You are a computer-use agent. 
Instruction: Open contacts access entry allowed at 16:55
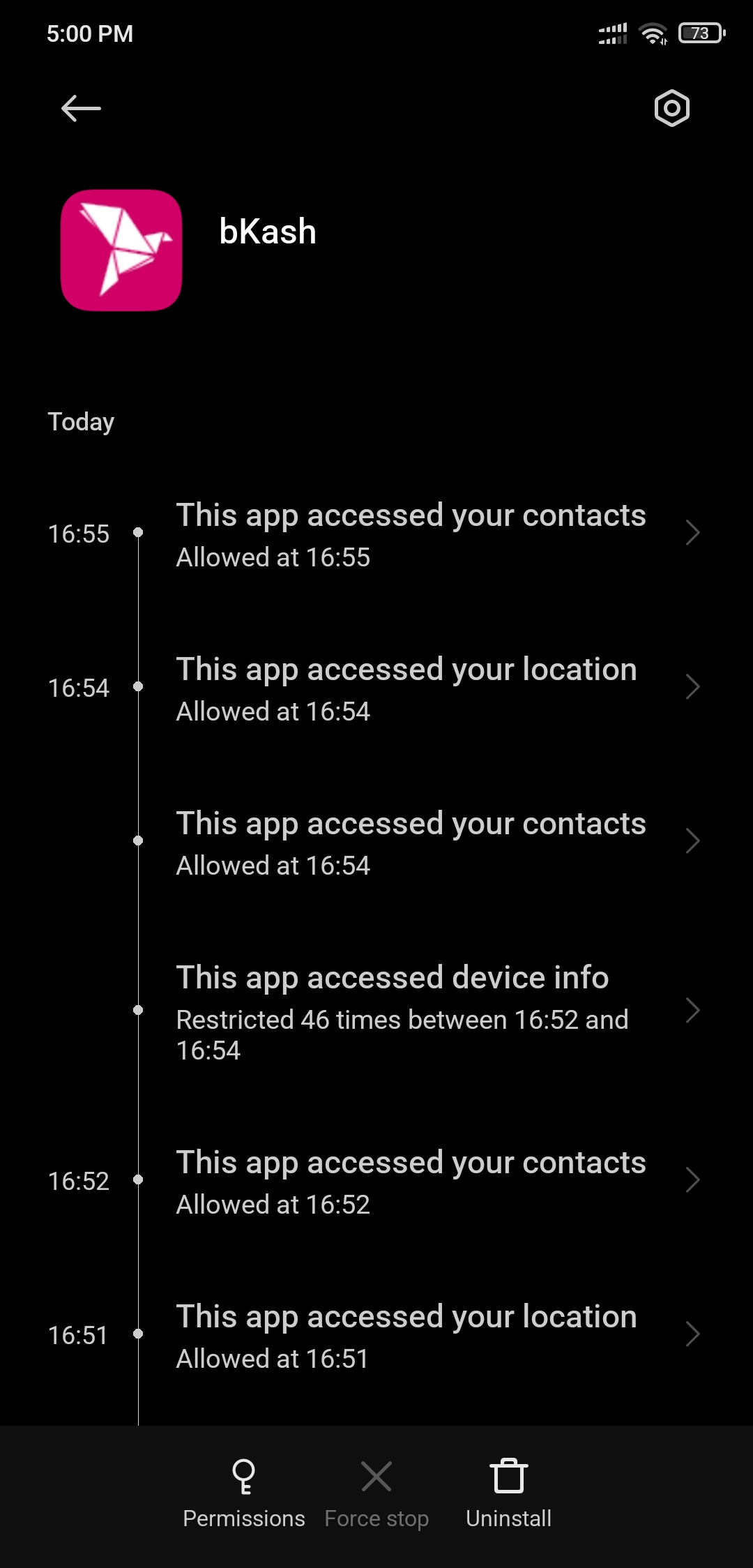point(411,534)
